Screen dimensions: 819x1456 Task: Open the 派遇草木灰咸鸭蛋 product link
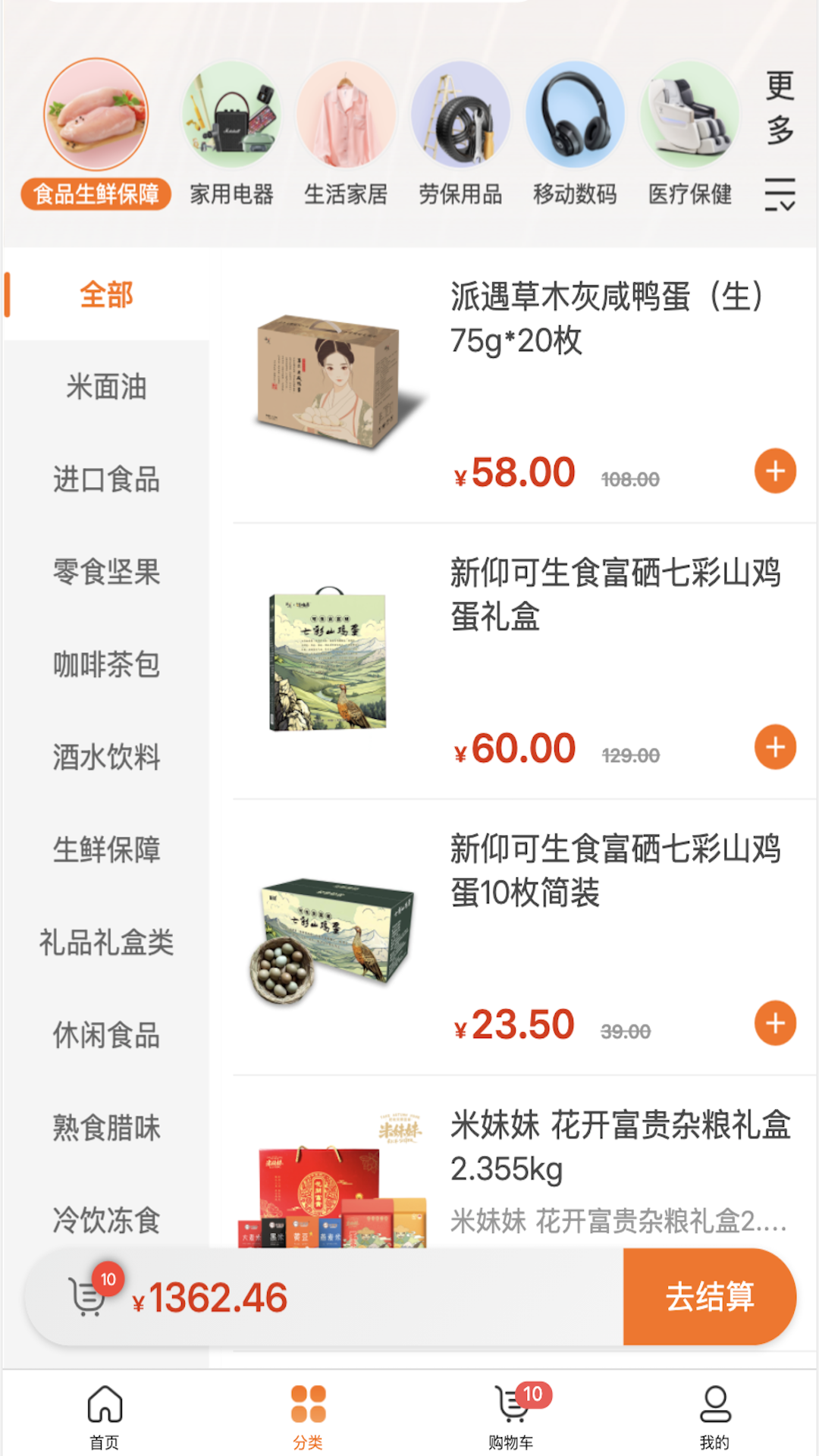click(x=607, y=318)
